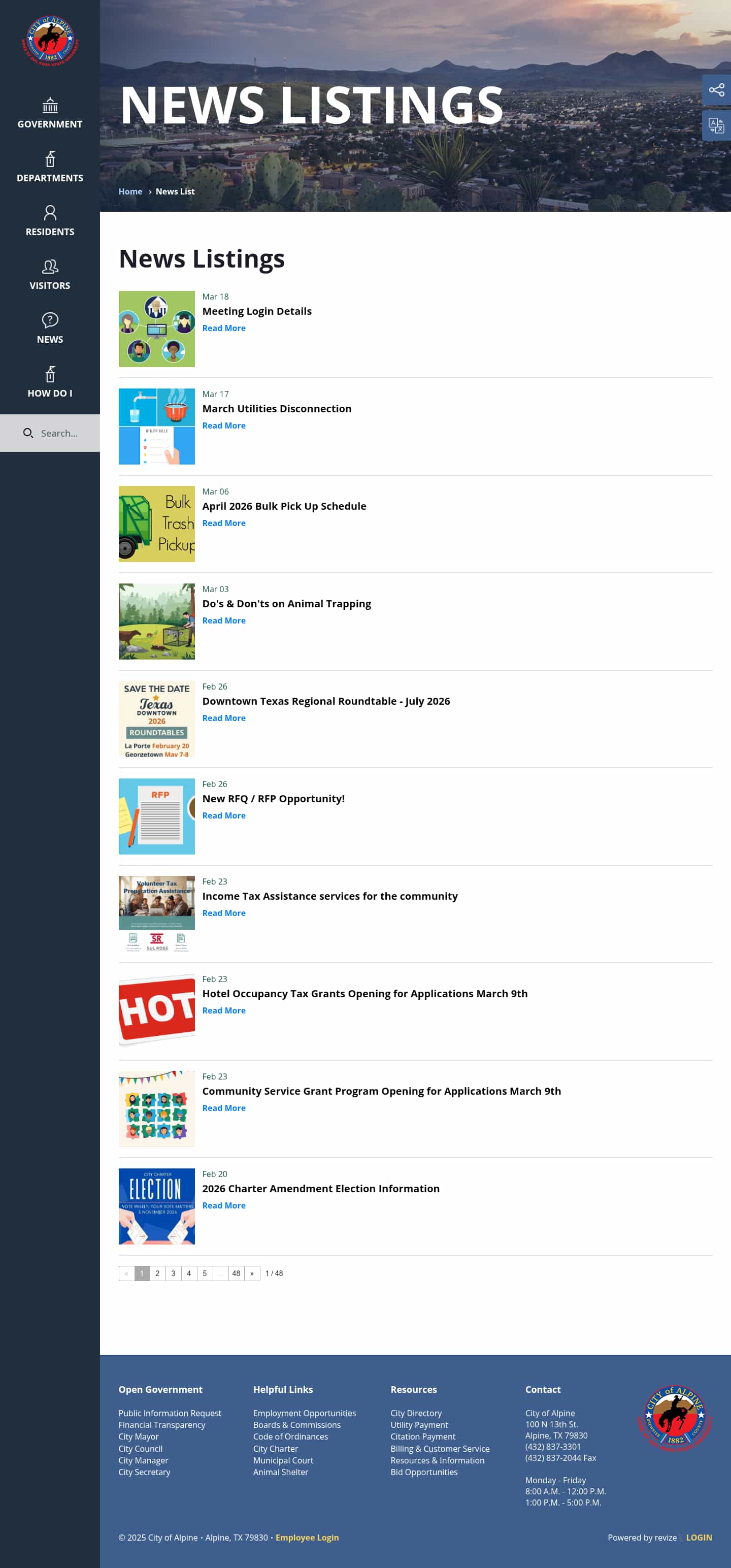This screenshot has width=731, height=1568.
Task: Read more on Animal Trapping Do's & Don'ts
Action: (223, 620)
